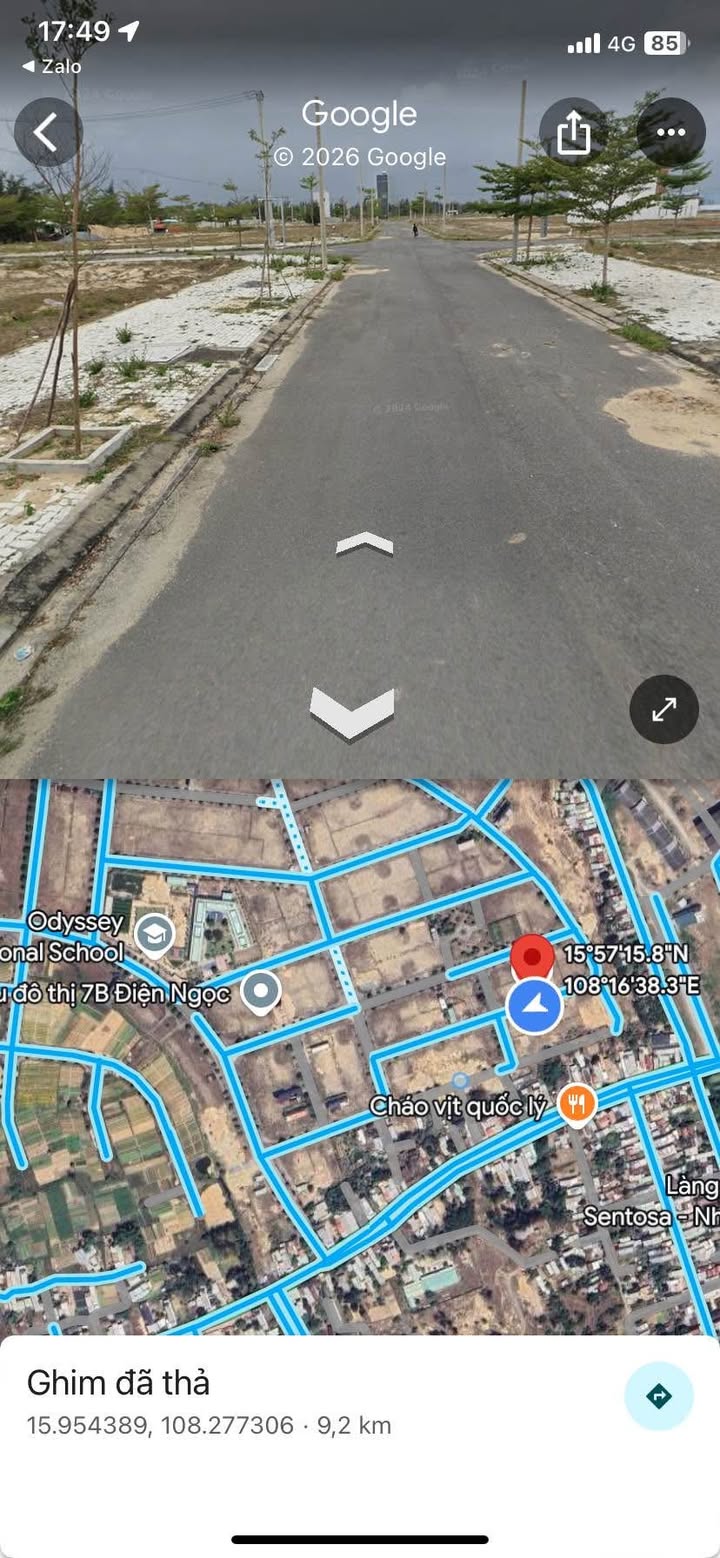Move backward along the street

coord(353,712)
